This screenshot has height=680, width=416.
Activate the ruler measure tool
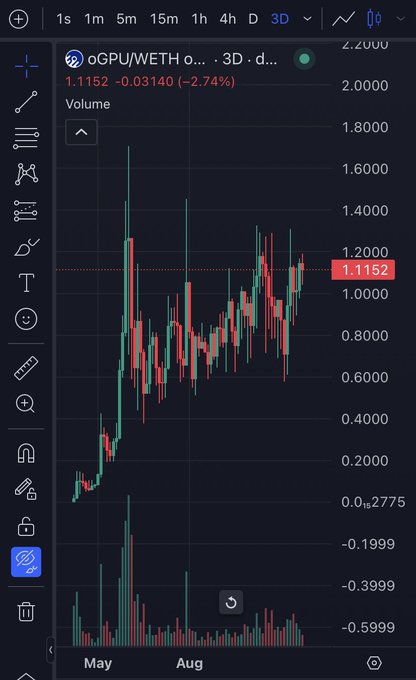pos(26,368)
